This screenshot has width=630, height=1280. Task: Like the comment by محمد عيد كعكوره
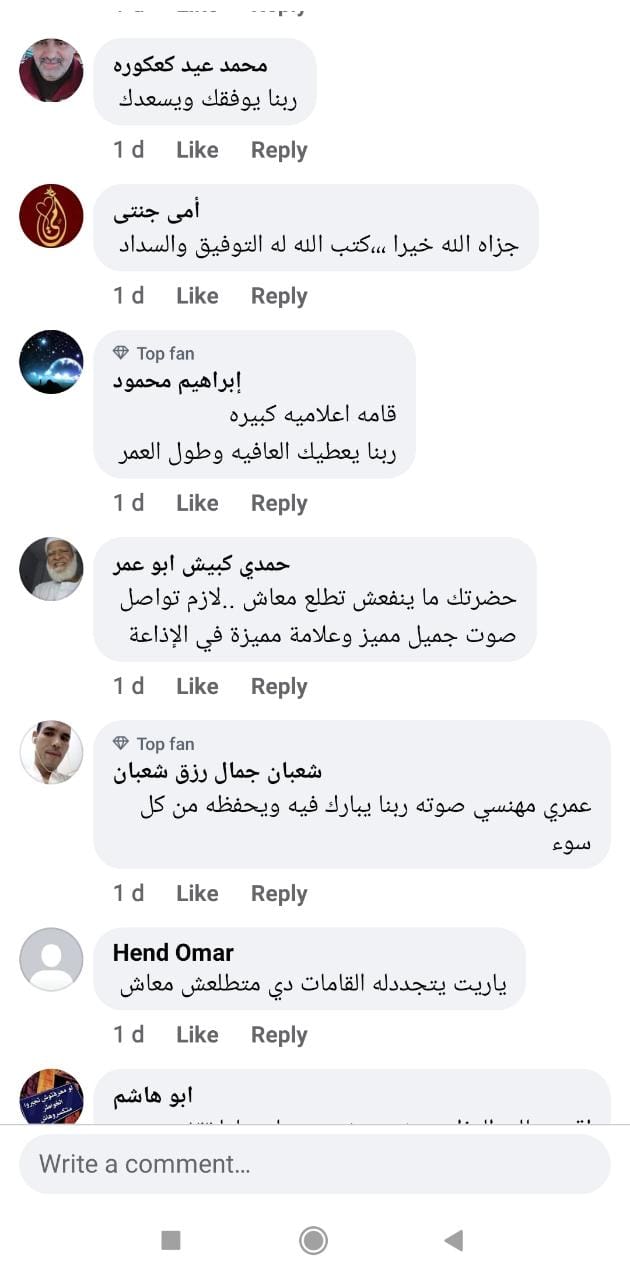pos(197,150)
